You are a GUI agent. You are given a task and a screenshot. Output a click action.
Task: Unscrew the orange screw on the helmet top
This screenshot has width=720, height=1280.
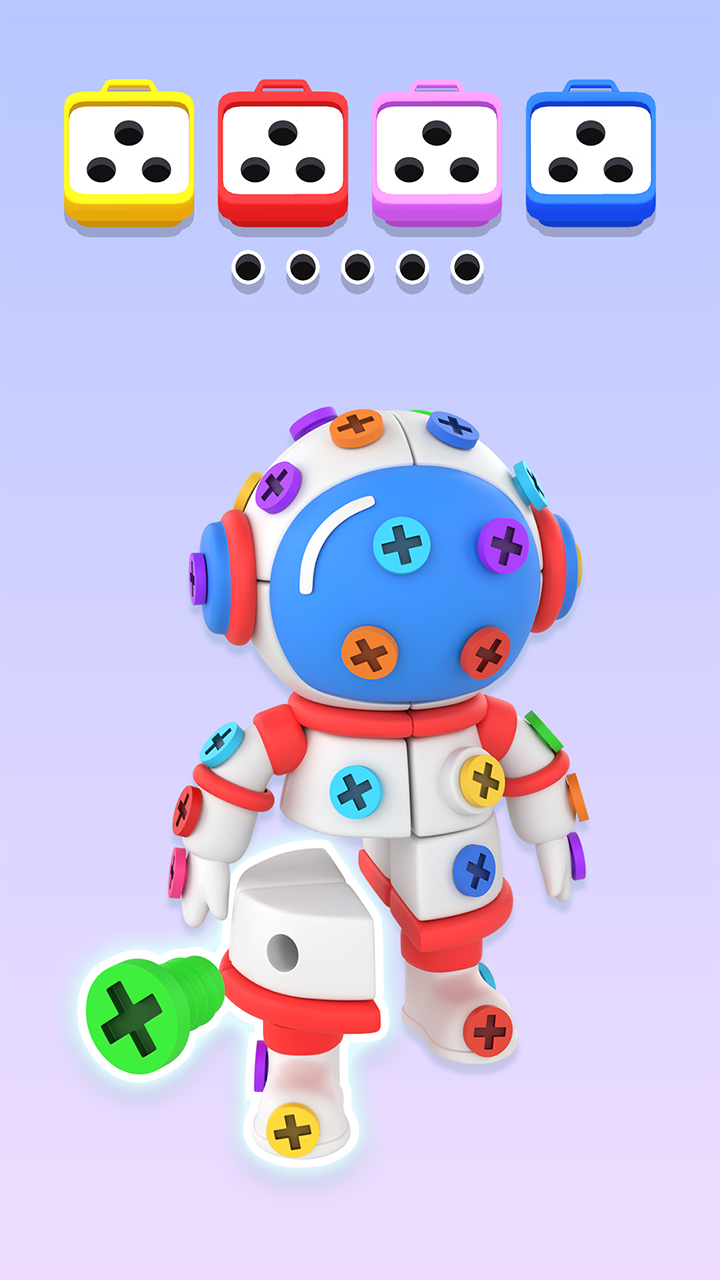pyautogui.click(x=357, y=427)
